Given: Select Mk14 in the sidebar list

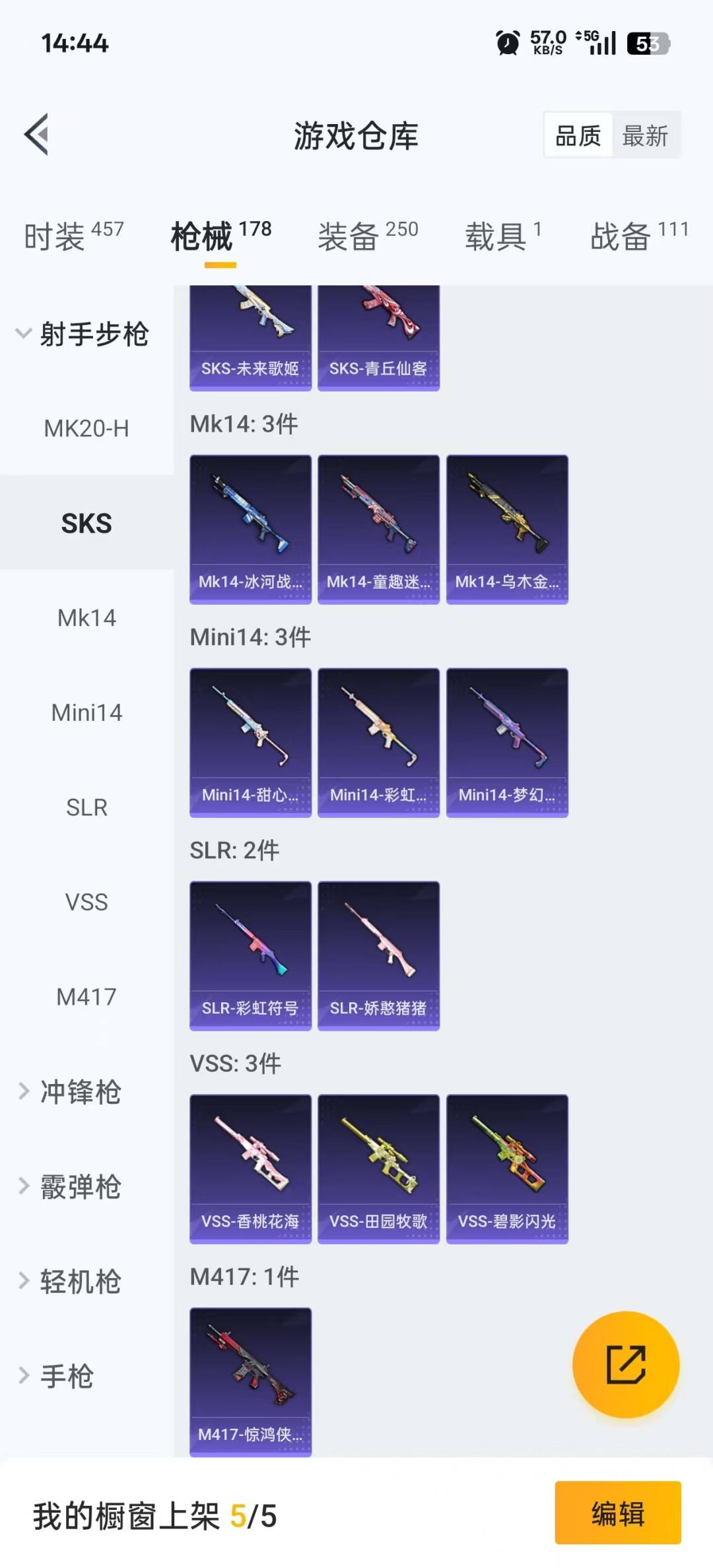Looking at the screenshot, I should pos(86,618).
